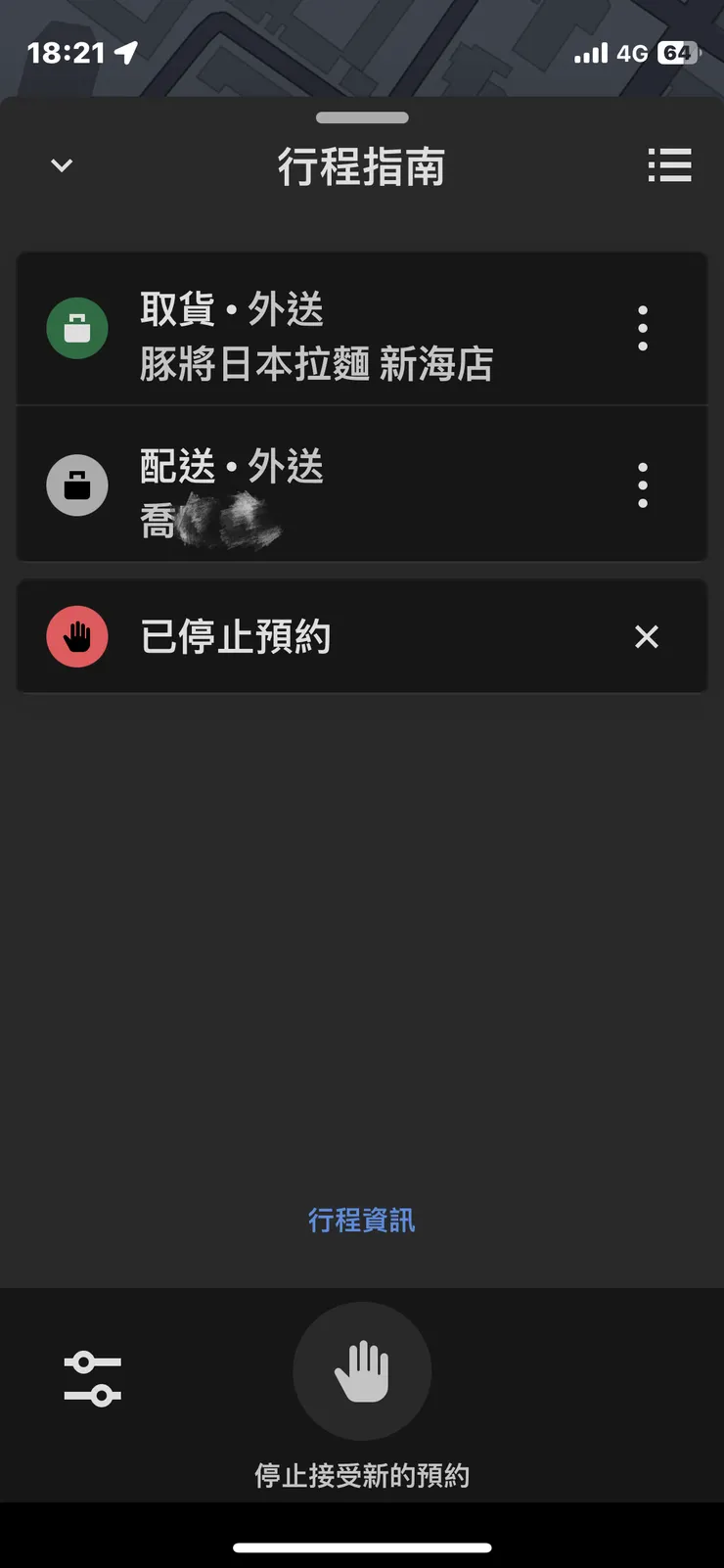Tap the cellular signal indicator

tap(591, 54)
